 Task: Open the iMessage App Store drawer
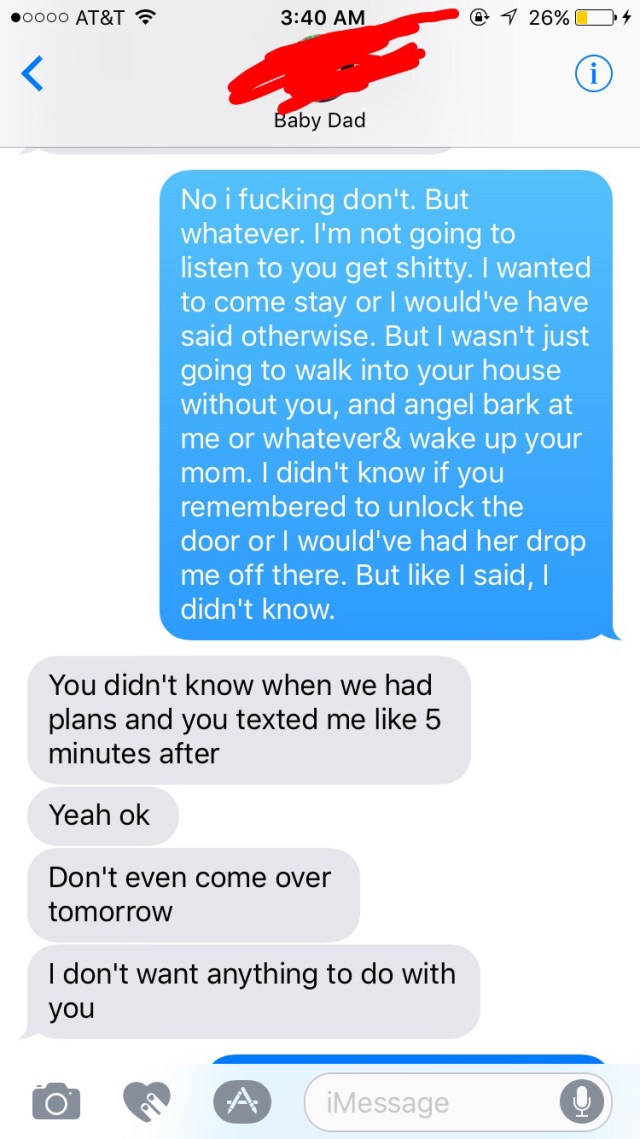click(x=242, y=1101)
